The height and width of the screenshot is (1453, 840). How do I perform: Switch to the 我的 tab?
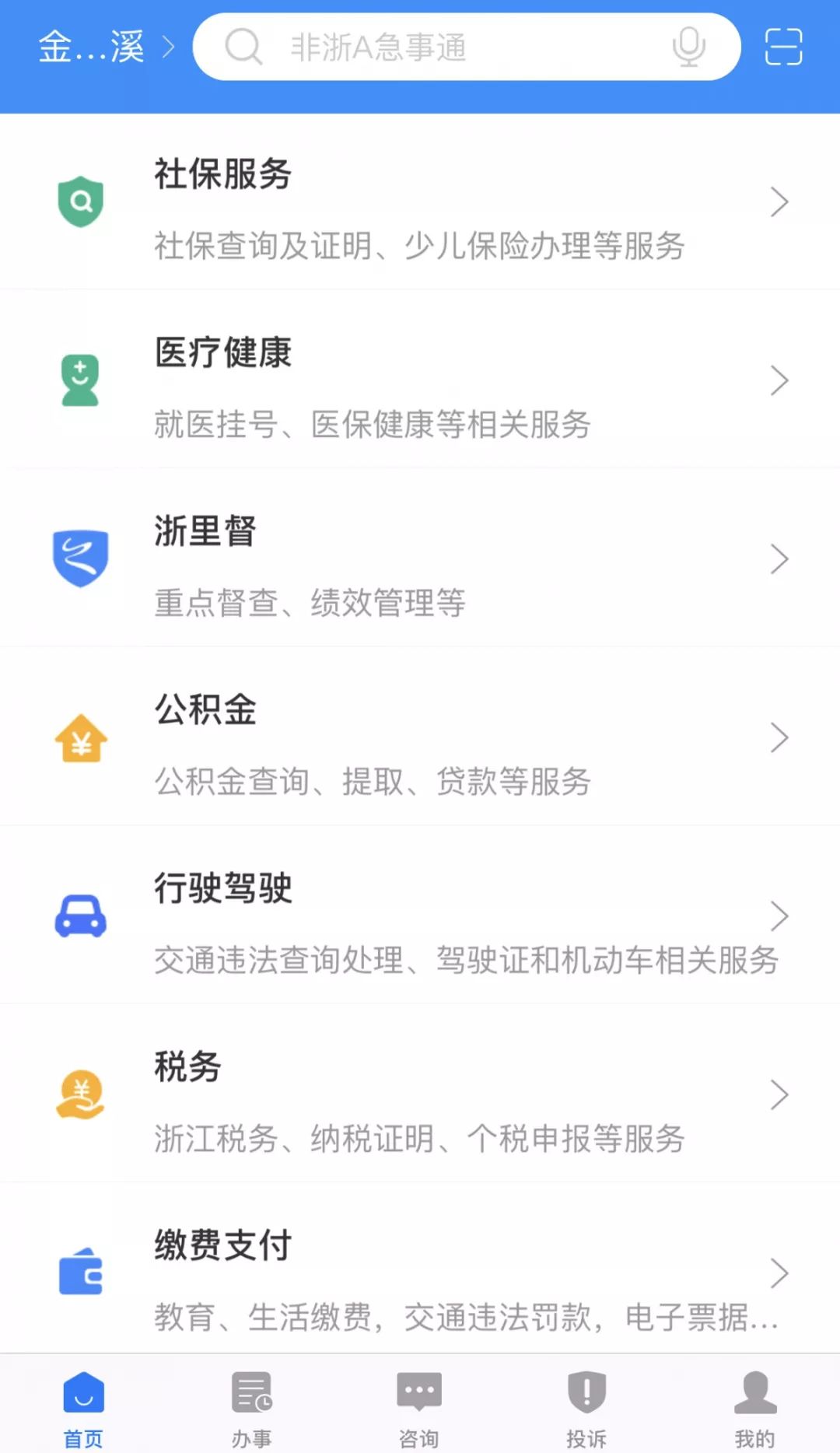coord(754,1406)
